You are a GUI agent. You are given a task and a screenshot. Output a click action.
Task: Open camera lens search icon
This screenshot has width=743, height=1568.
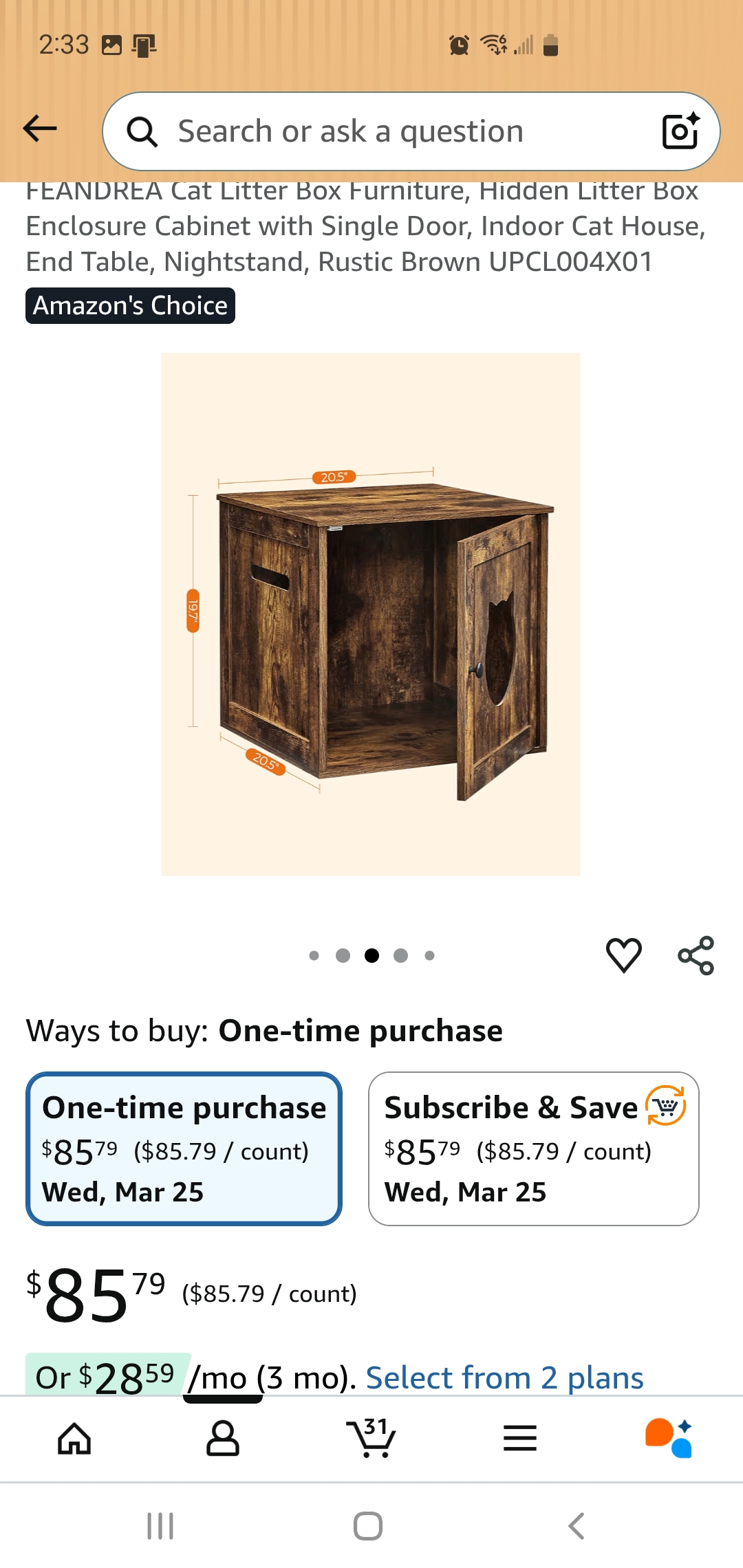(680, 131)
